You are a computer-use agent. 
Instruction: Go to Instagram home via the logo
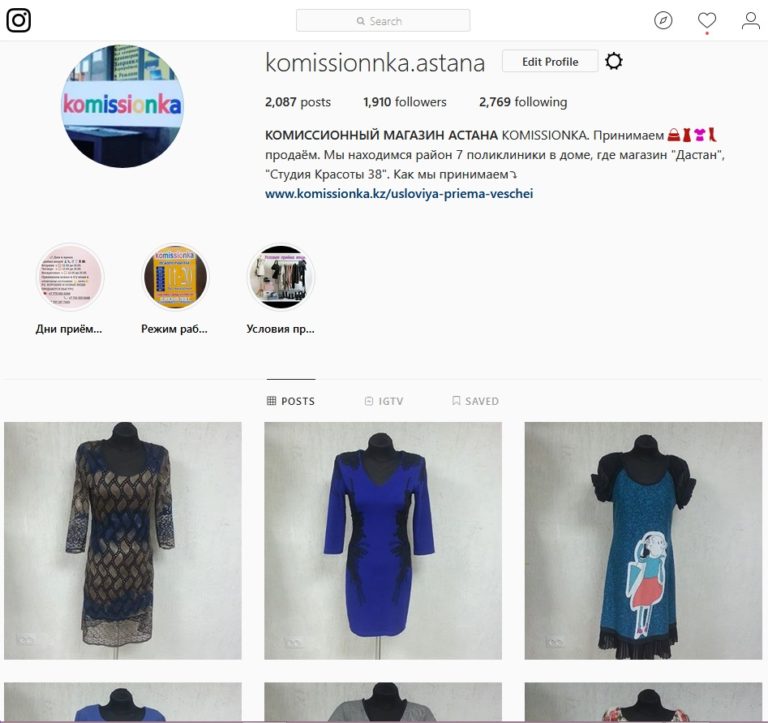[x=19, y=20]
